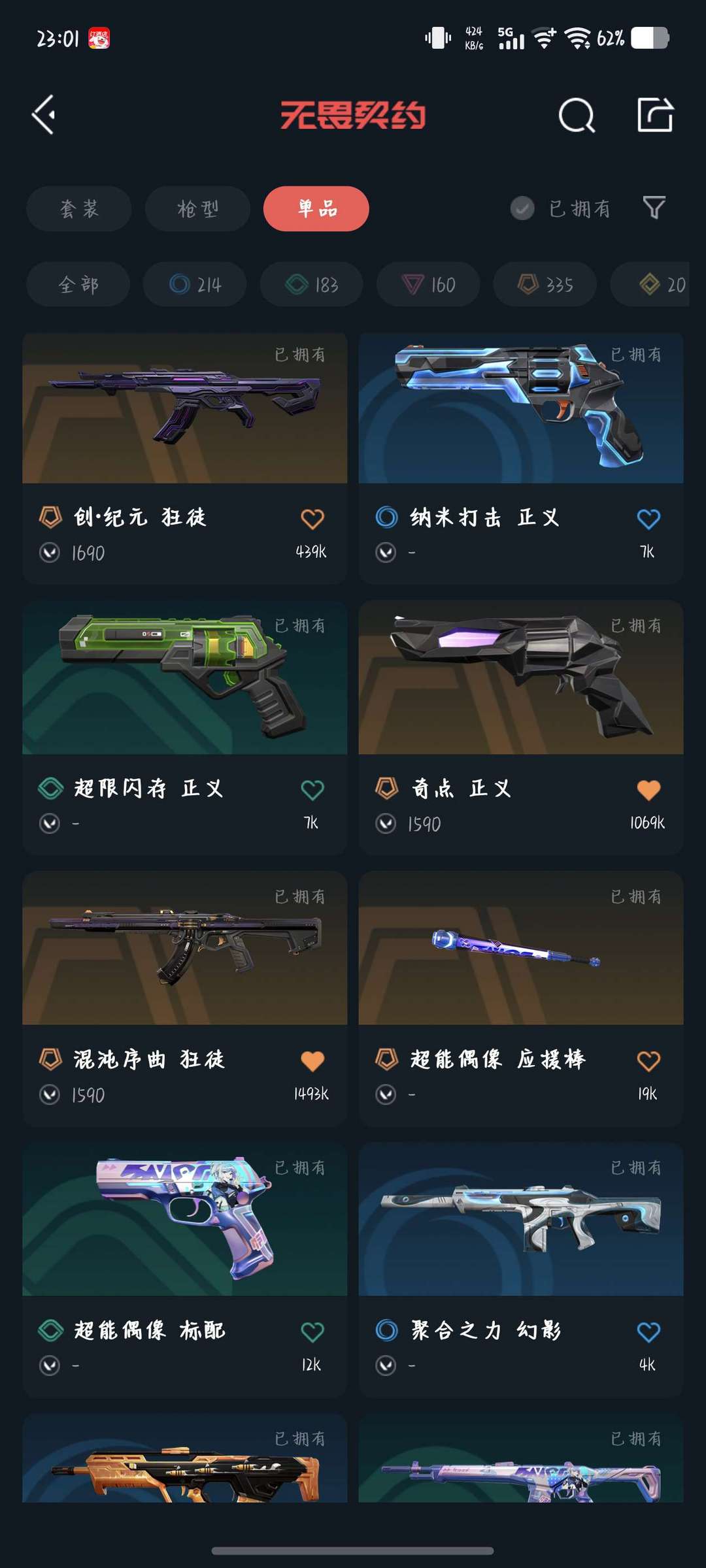This screenshot has height=1568, width=706.
Task: Select the 单品 tab
Action: [x=316, y=209]
